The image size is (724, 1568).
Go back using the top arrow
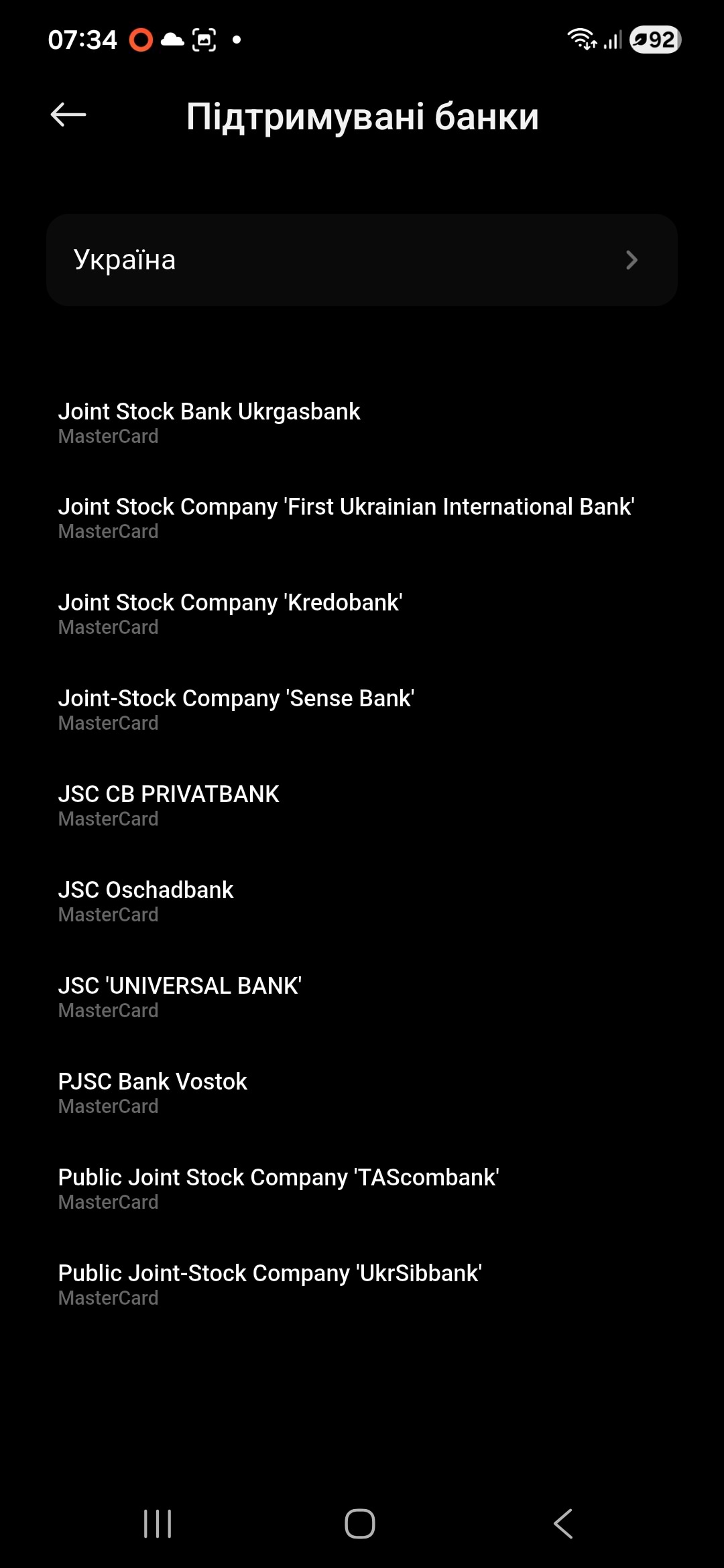(68, 115)
